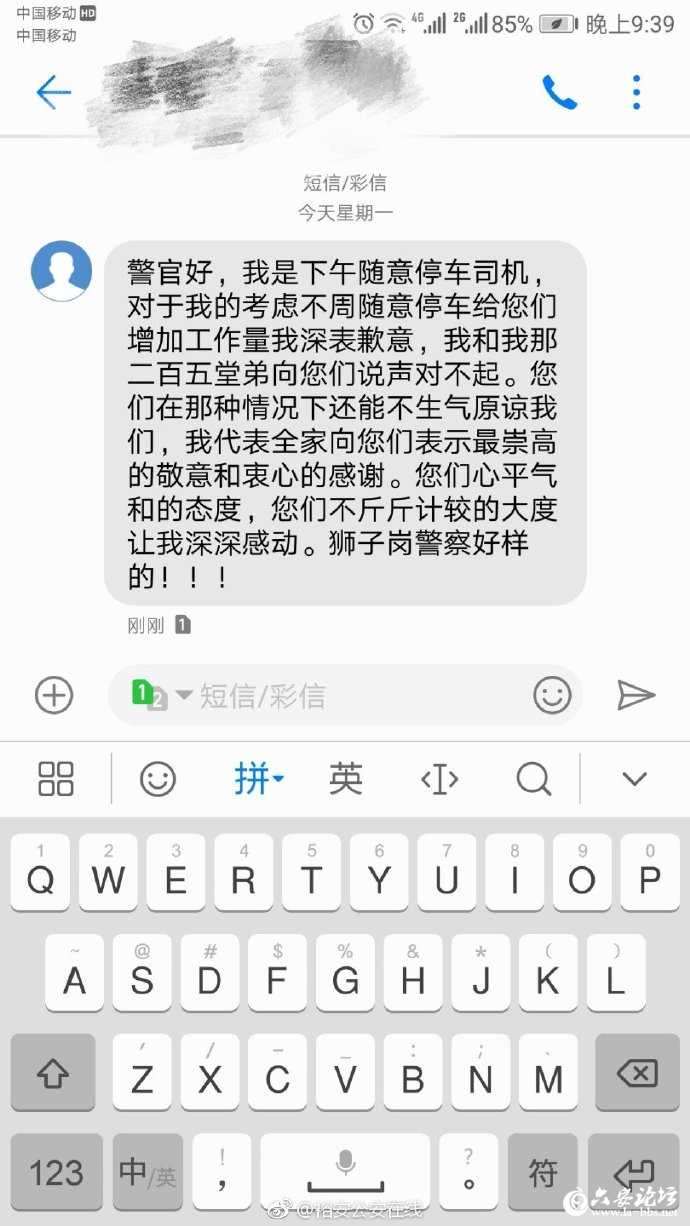Tap the sender's avatar icon
Screen dimensions: 690x1226
62,270
